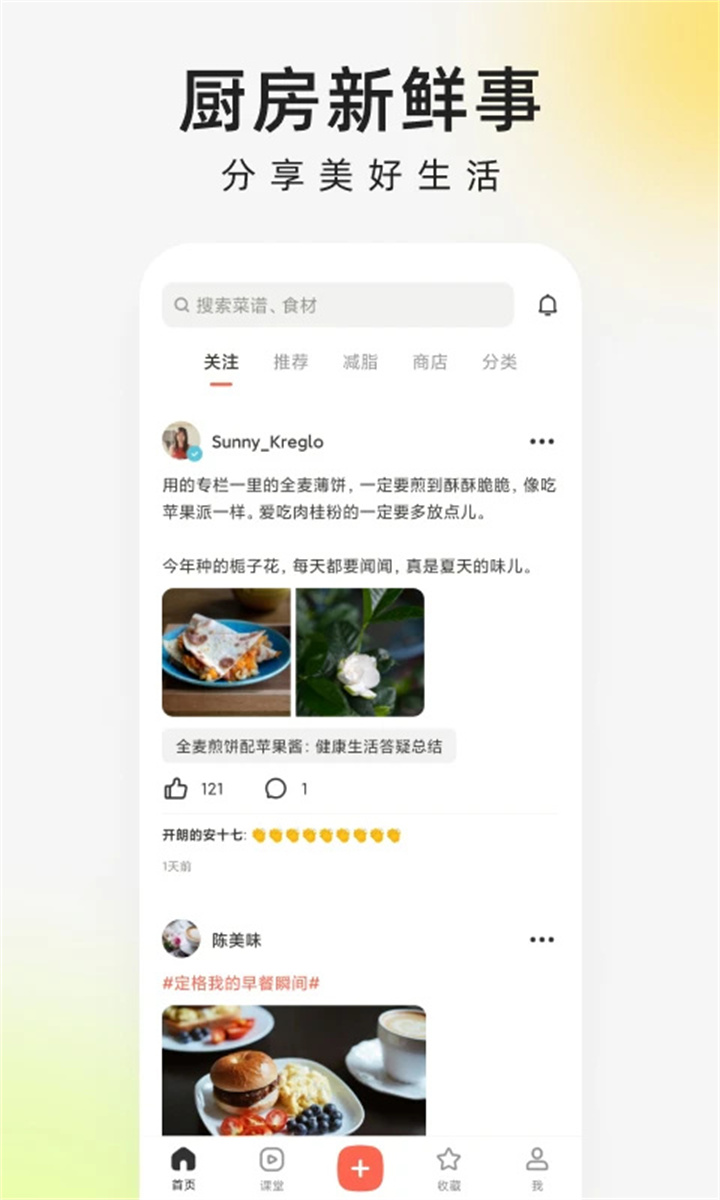Switch to the 分类 tab

click(x=499, y=362)
